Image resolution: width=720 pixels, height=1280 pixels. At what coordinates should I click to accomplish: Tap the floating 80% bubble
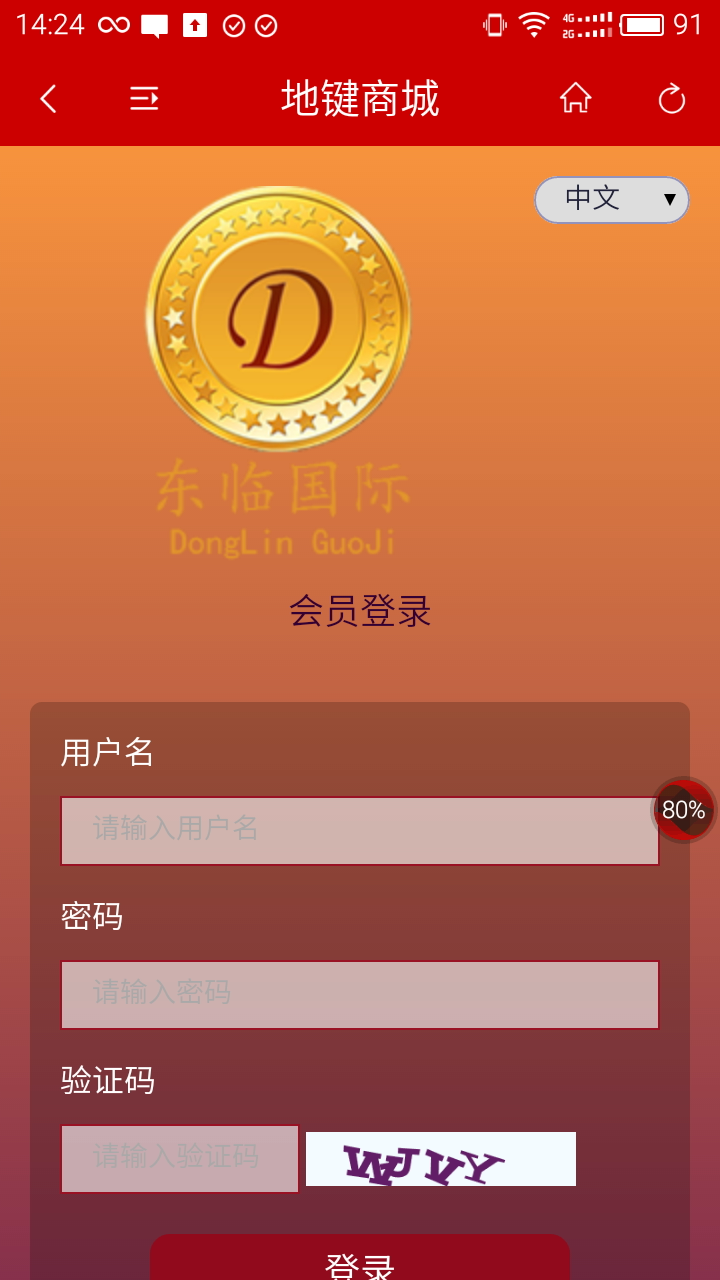pyautogui.click(x=684, y=810)
